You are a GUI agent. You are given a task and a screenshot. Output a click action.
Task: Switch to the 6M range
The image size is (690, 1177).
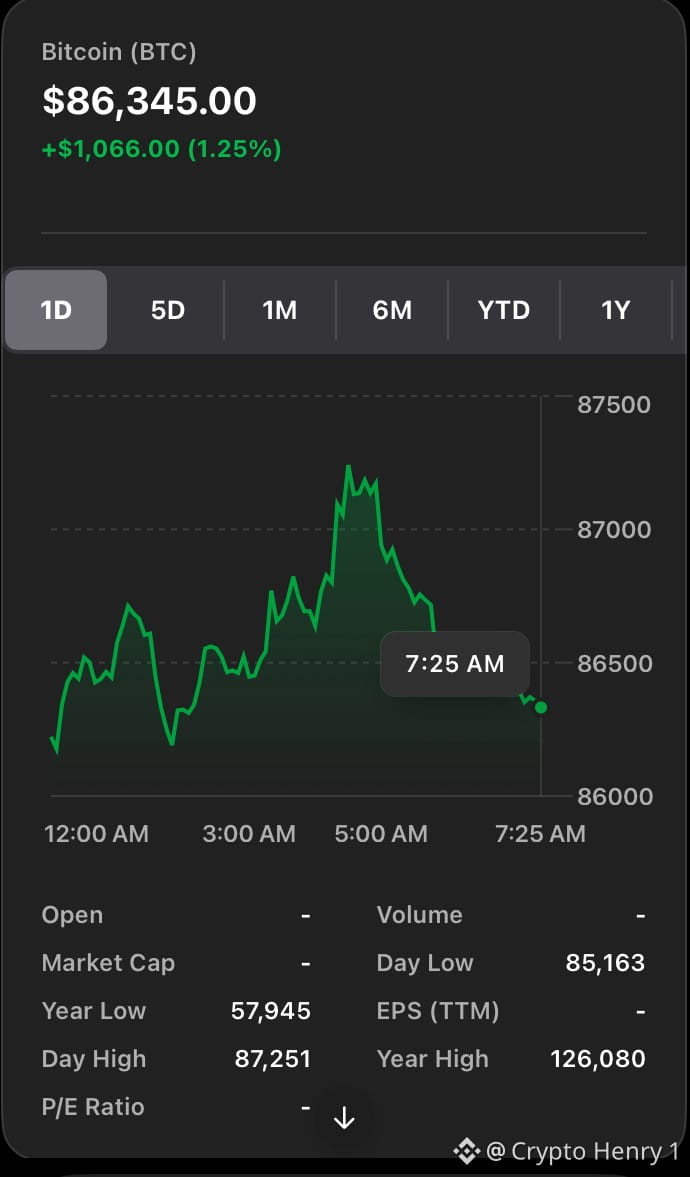(x=392, y=310)
